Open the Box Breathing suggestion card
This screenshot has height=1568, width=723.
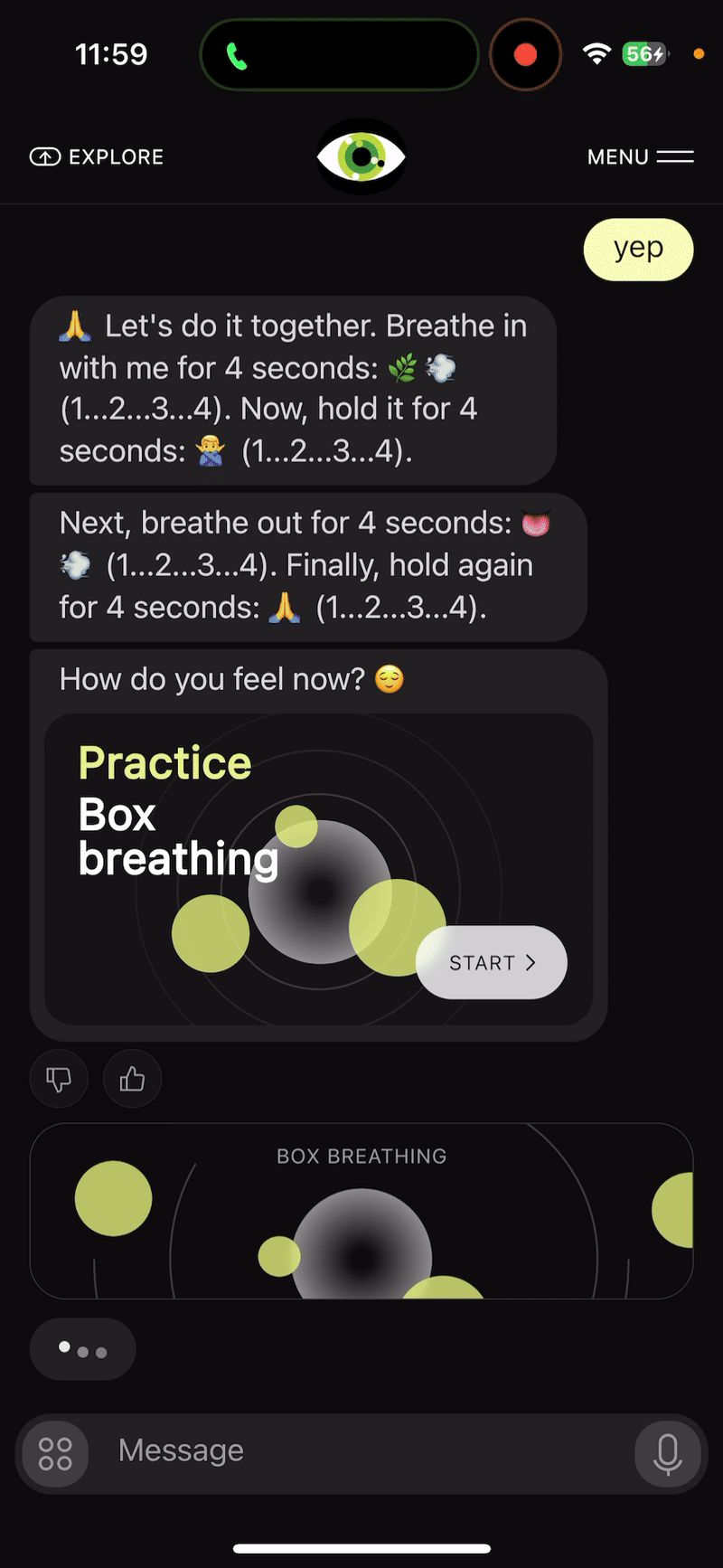click(361, 1212)
